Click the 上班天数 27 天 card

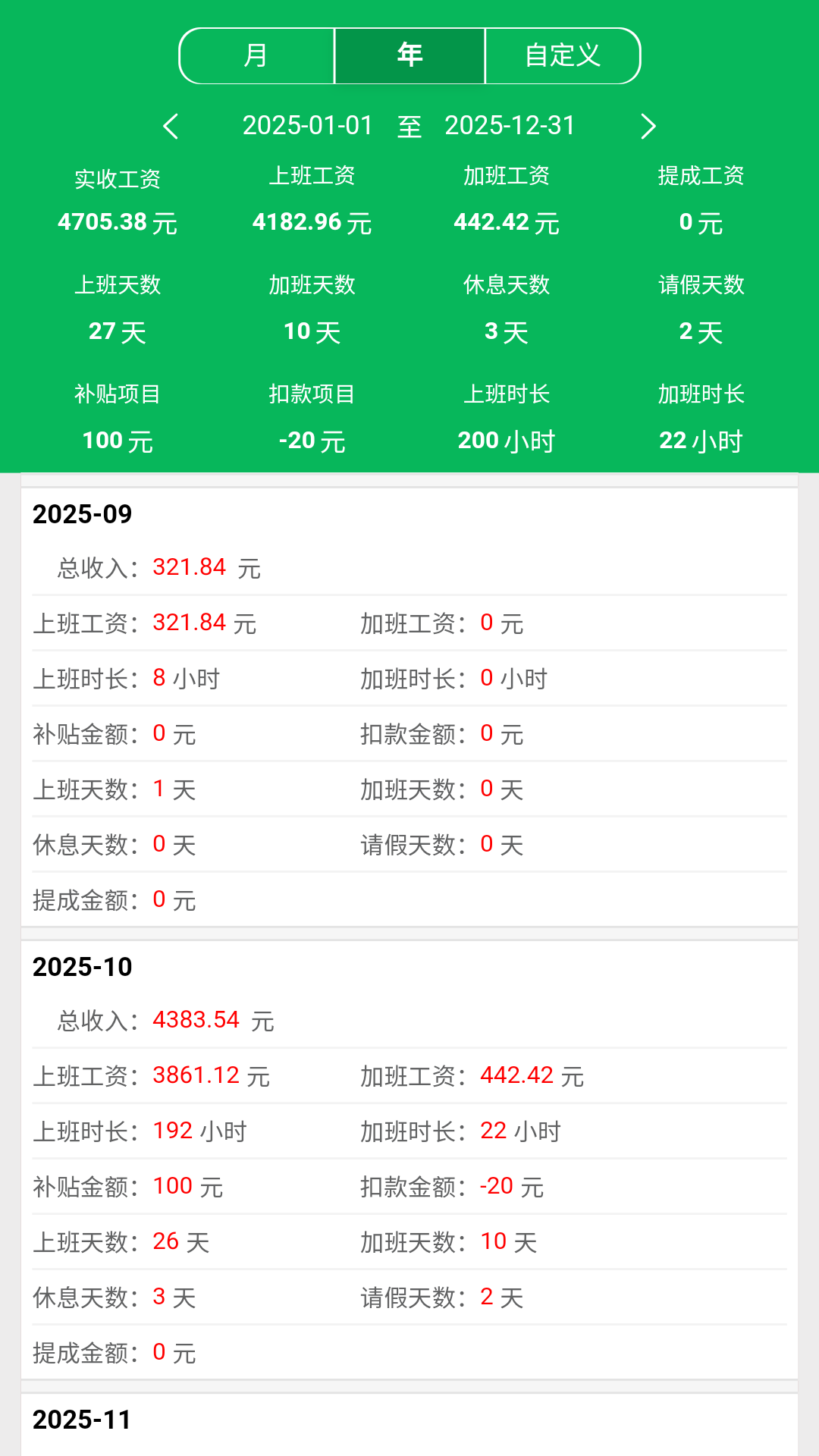[118, 309]
